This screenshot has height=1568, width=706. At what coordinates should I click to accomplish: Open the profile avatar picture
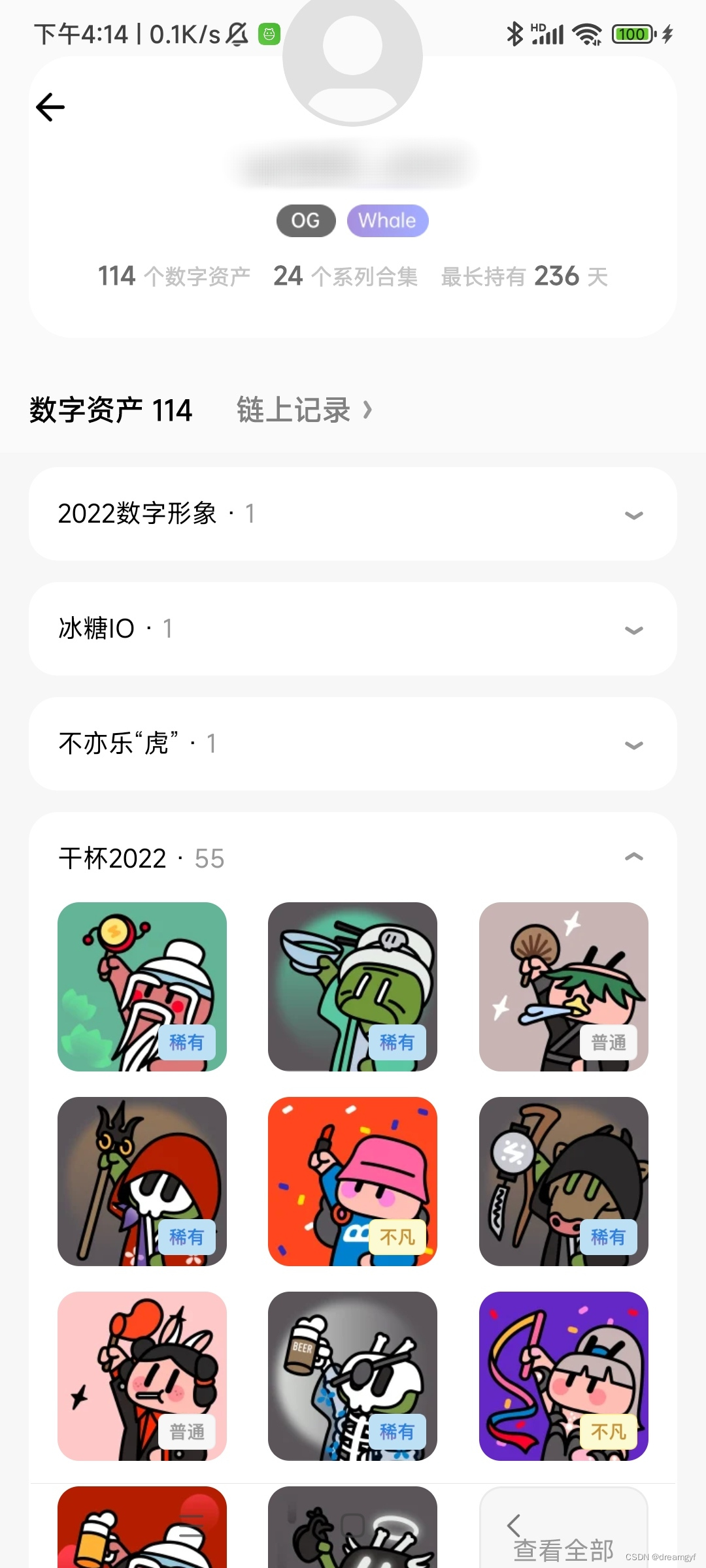pyautogui.click(x=352, y=56)
